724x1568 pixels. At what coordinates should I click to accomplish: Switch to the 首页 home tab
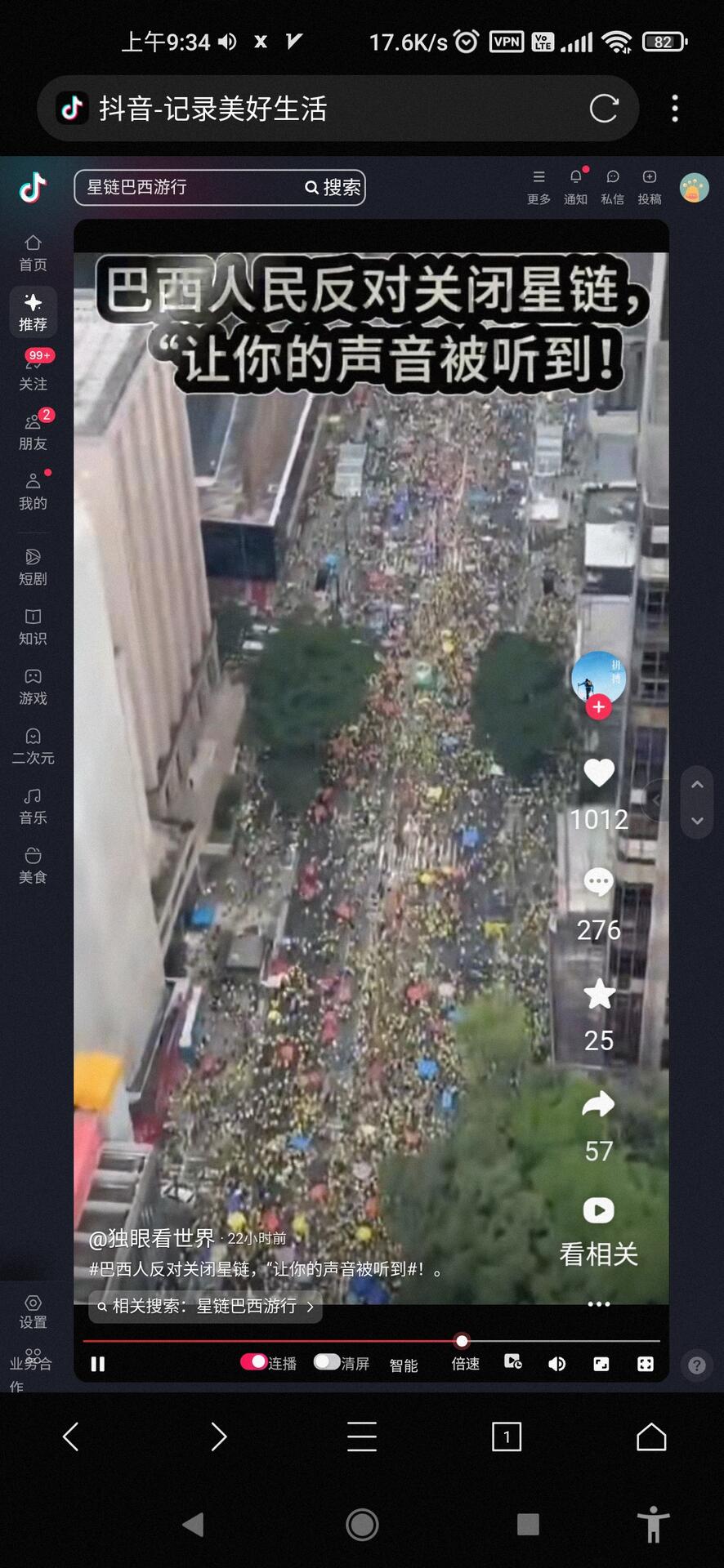point(33,253)
